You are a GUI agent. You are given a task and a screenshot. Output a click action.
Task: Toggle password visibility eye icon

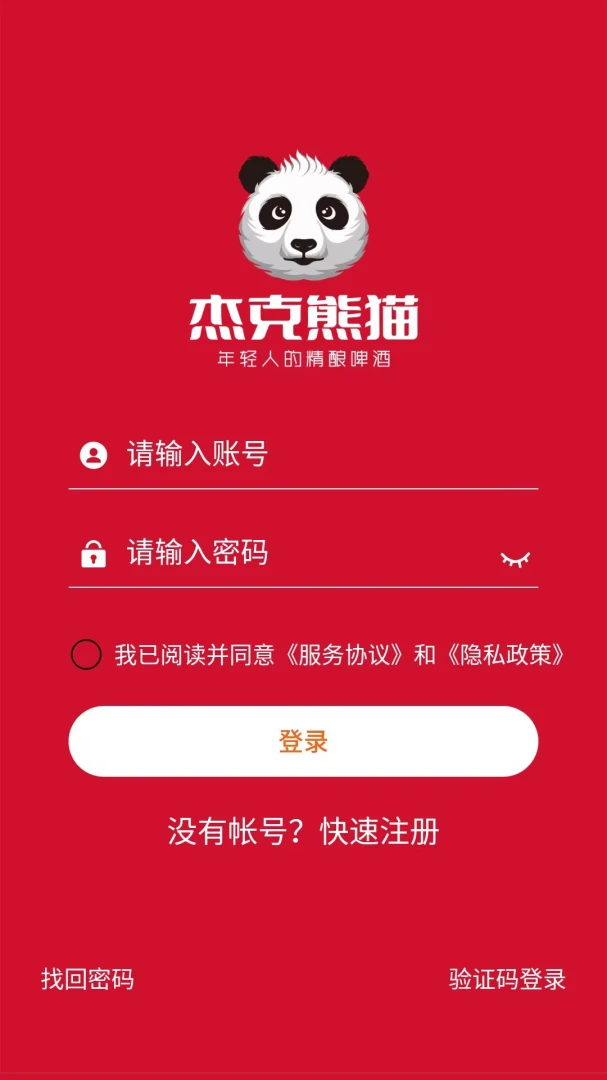click(515, 559)
